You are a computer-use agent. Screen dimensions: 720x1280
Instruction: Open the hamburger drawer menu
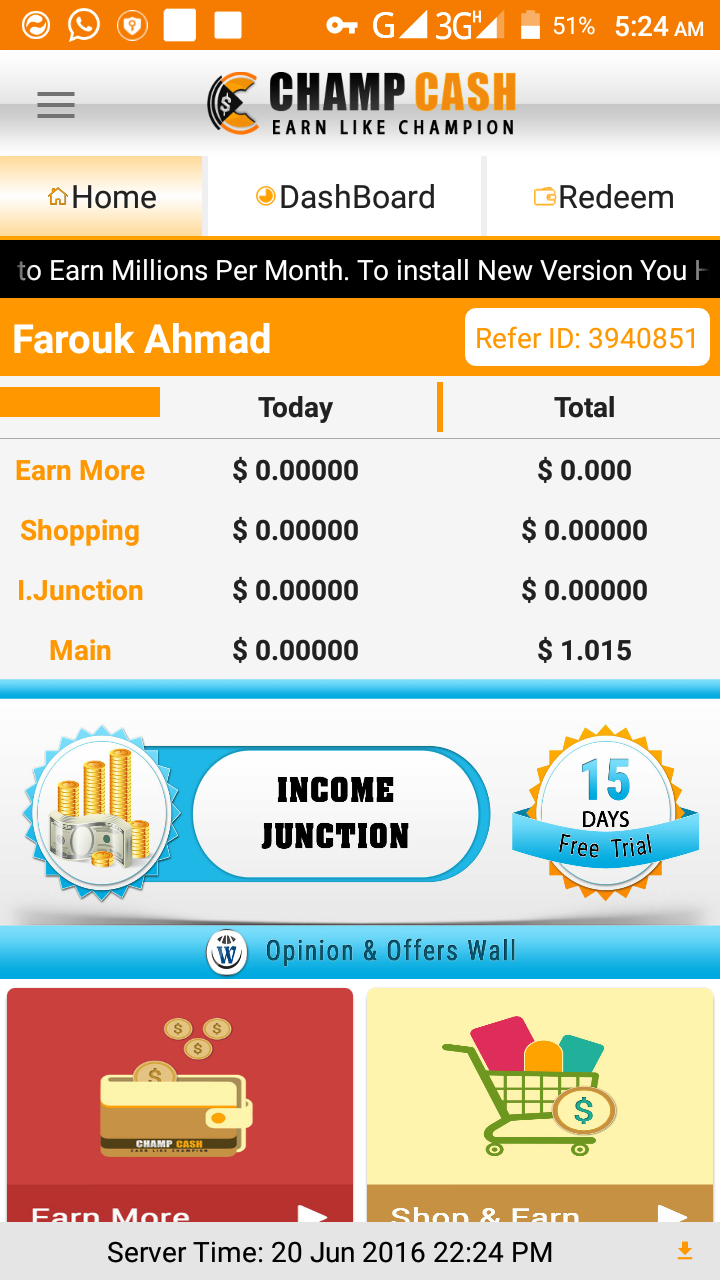pyautogui.click(x=56, y=105)
